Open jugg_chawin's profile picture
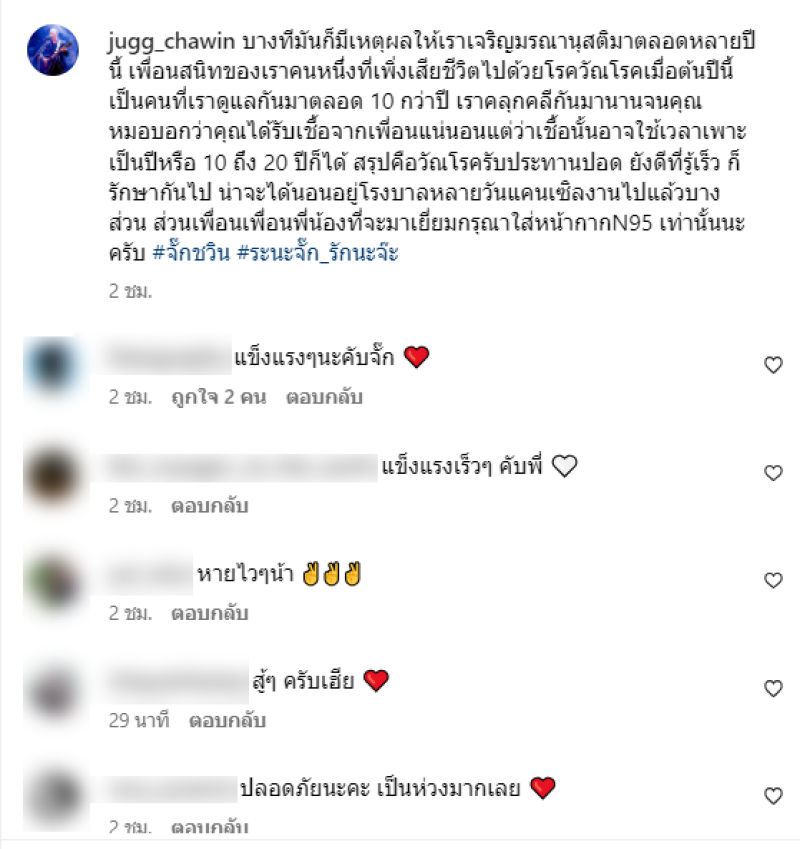Screen dimensions: 800x849 point(52,52)
